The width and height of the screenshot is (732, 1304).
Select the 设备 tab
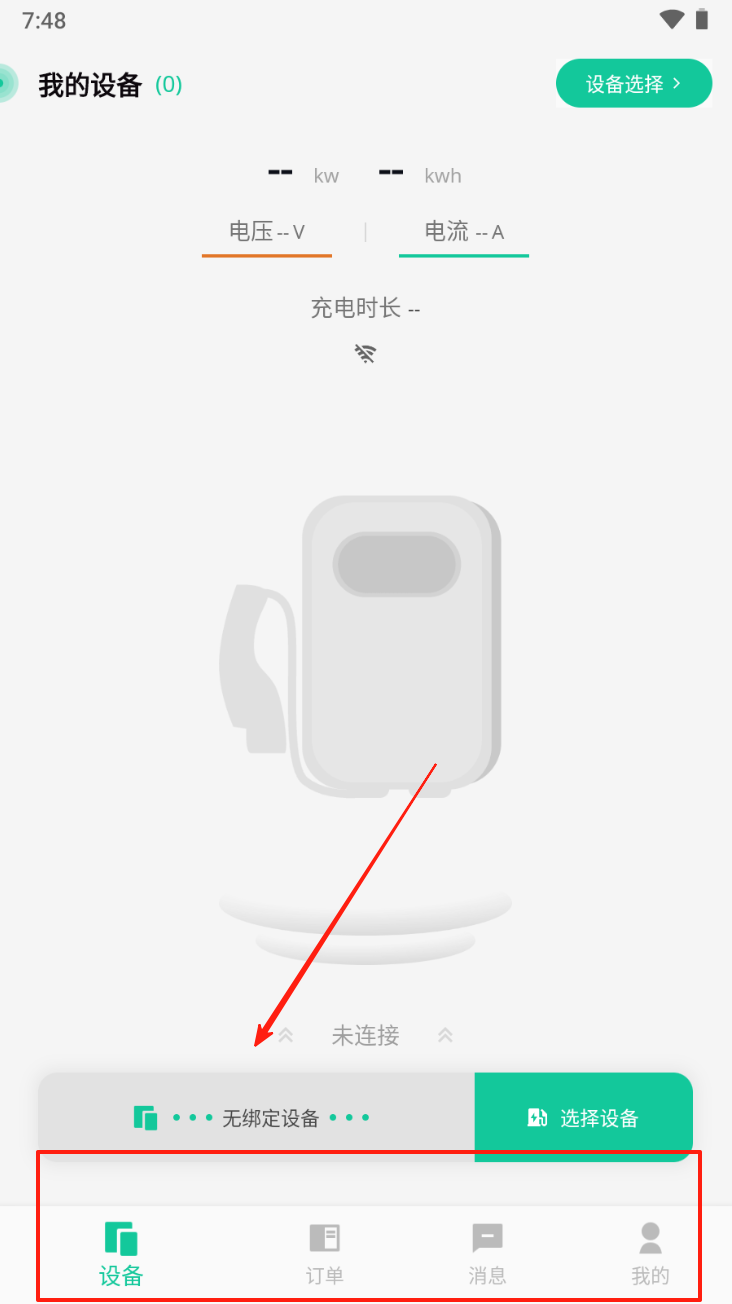point(121,1254)
